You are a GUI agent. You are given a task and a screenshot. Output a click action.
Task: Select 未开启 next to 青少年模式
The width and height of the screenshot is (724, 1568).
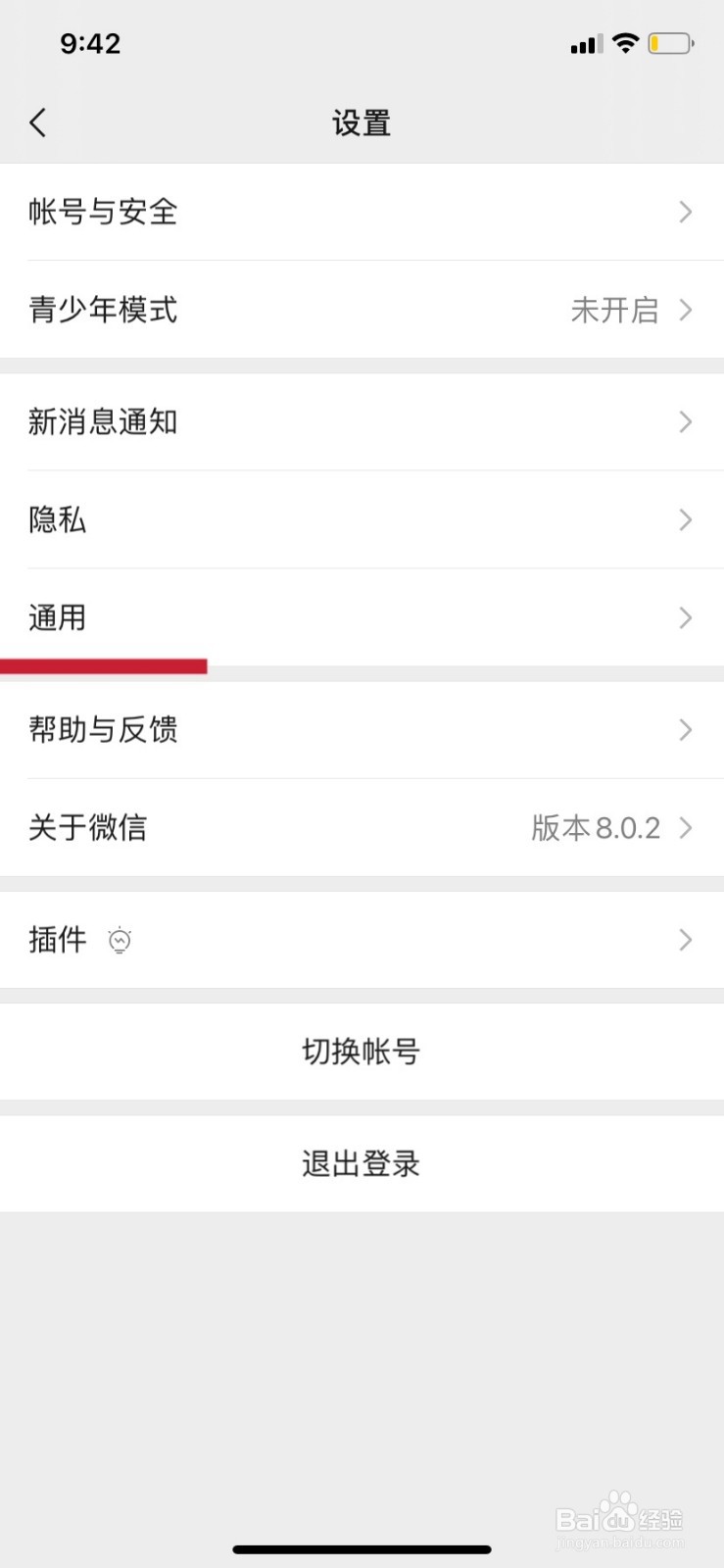(614, 310)
